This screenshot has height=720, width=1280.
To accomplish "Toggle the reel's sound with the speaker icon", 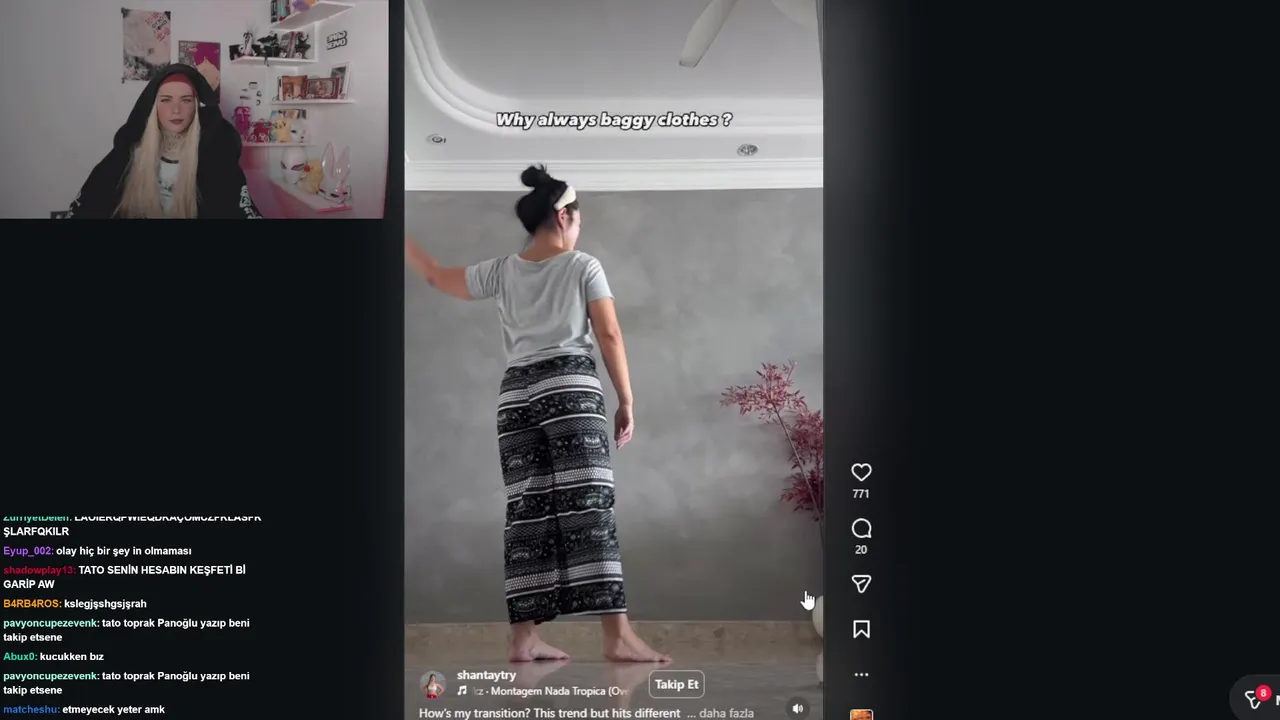I will (x=798, y=708).
